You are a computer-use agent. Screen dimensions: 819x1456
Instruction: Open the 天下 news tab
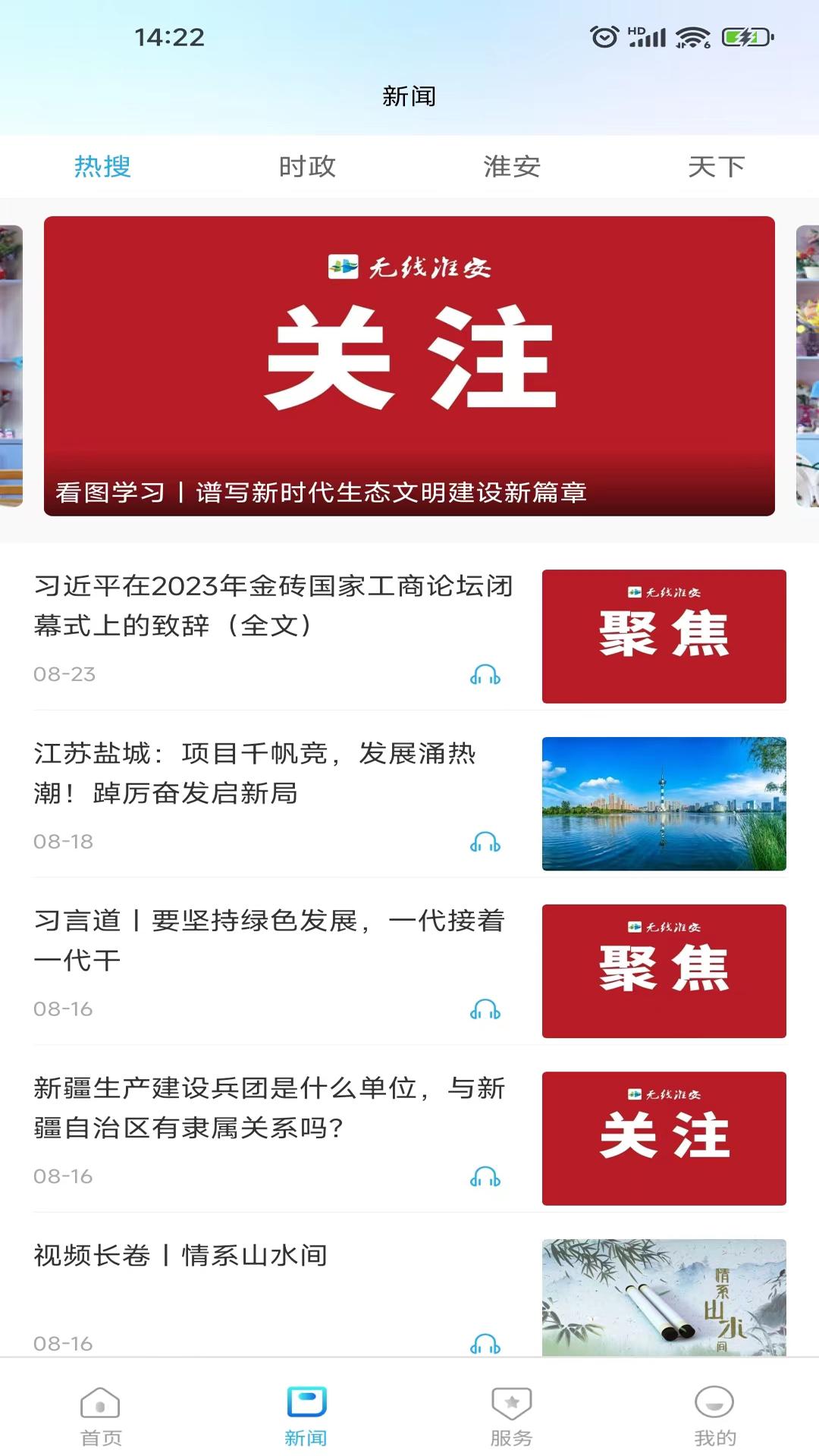tap(716, 167)
